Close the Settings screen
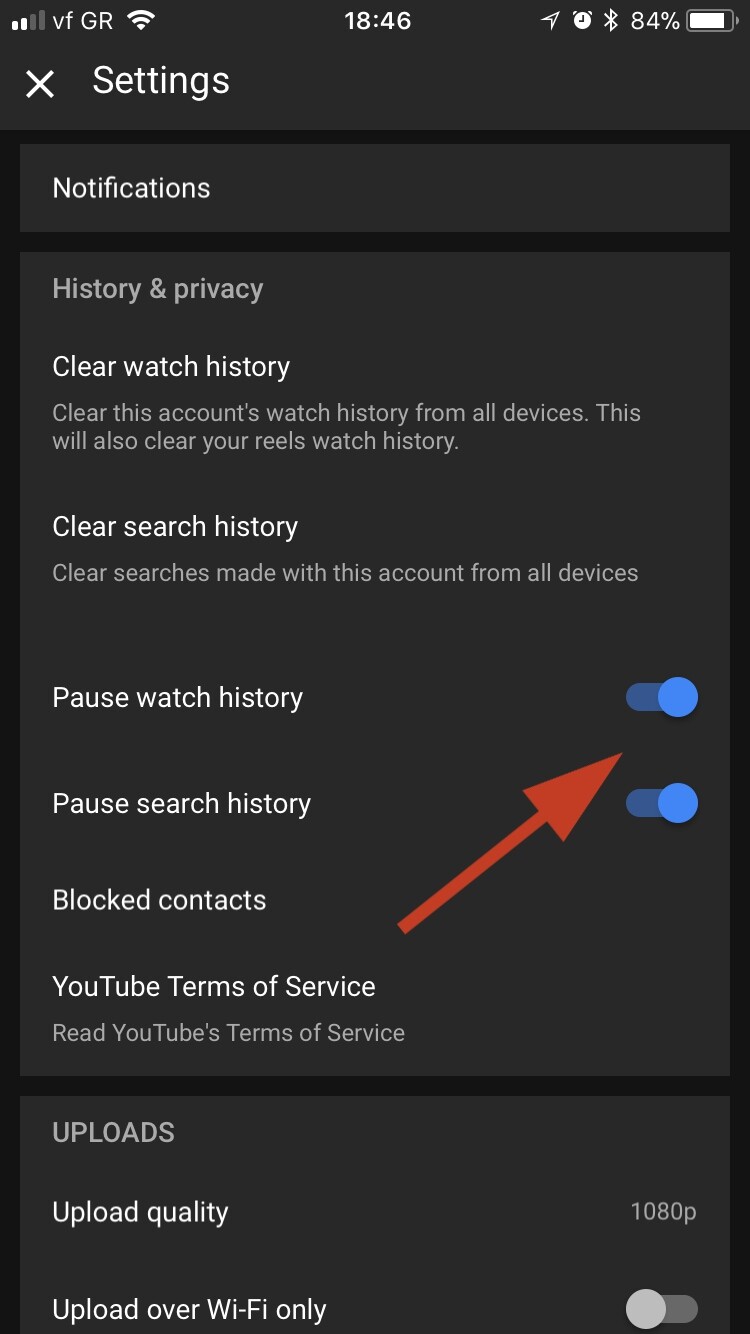The image size is (750, 1334). 40,84
